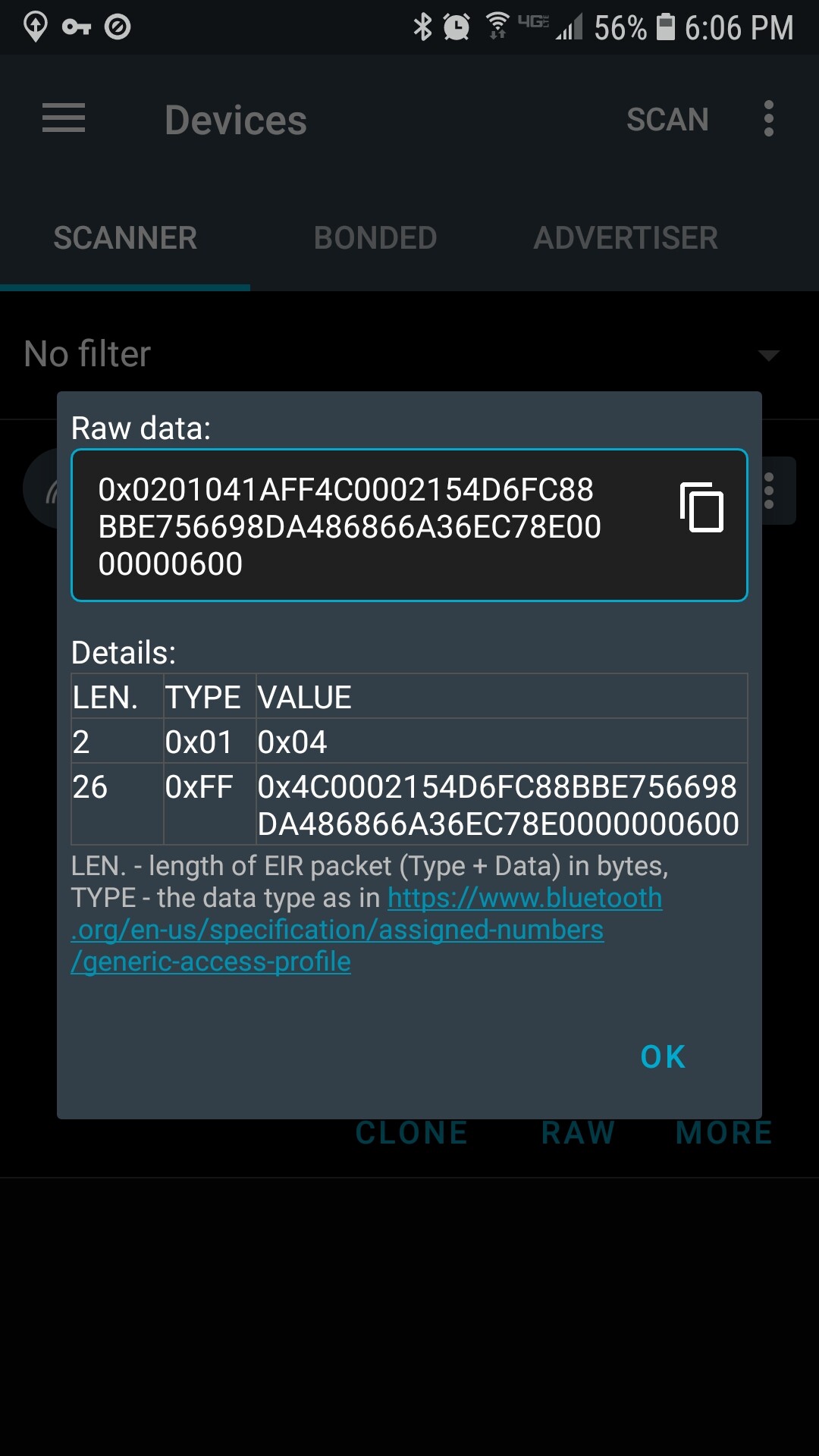Copy the raw data to clipboard
The width and height of the screenshot is (819, 1456).
pyautogui.click(x=701, y=507)
